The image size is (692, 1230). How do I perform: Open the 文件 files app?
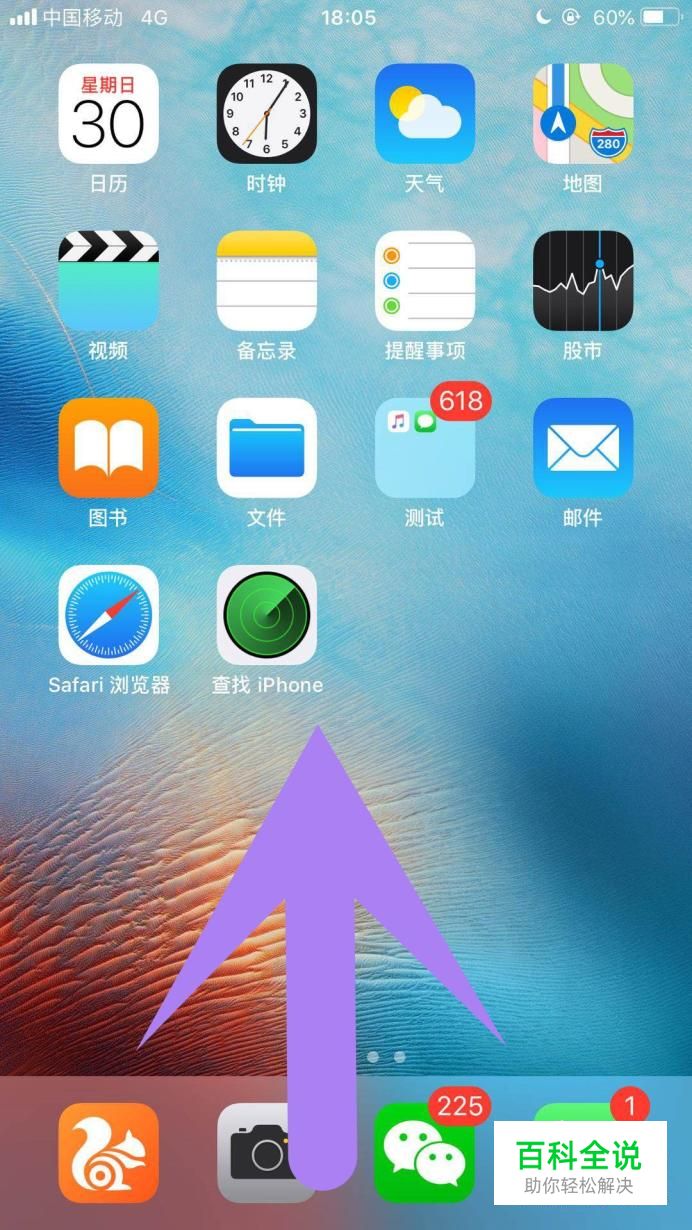(x=266, y=448)
